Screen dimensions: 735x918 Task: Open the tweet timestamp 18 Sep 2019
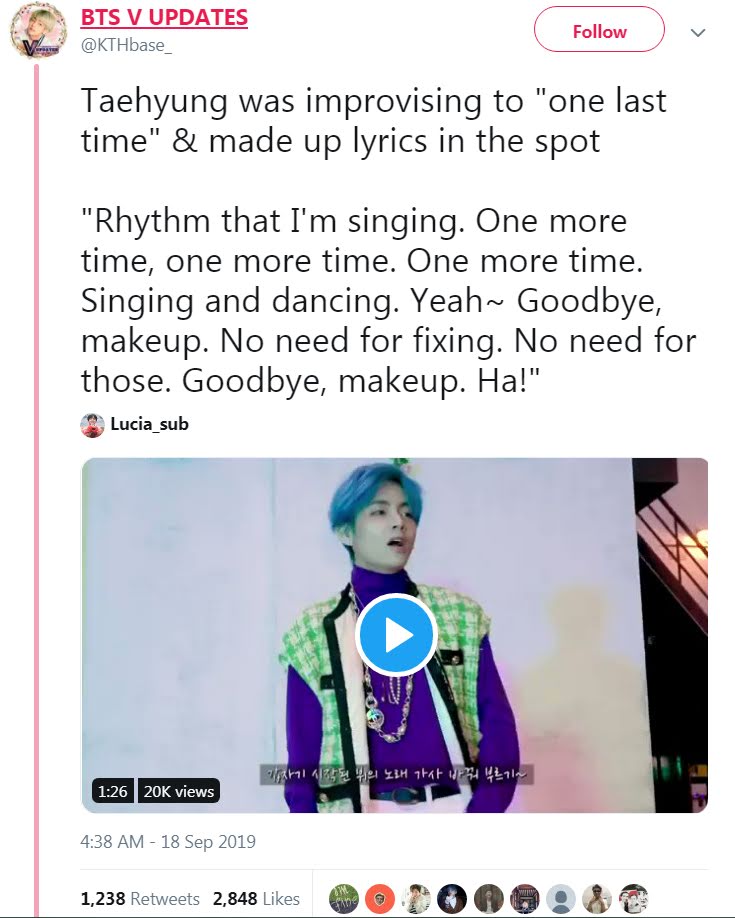pyautogui.click(x=168, y=841)
